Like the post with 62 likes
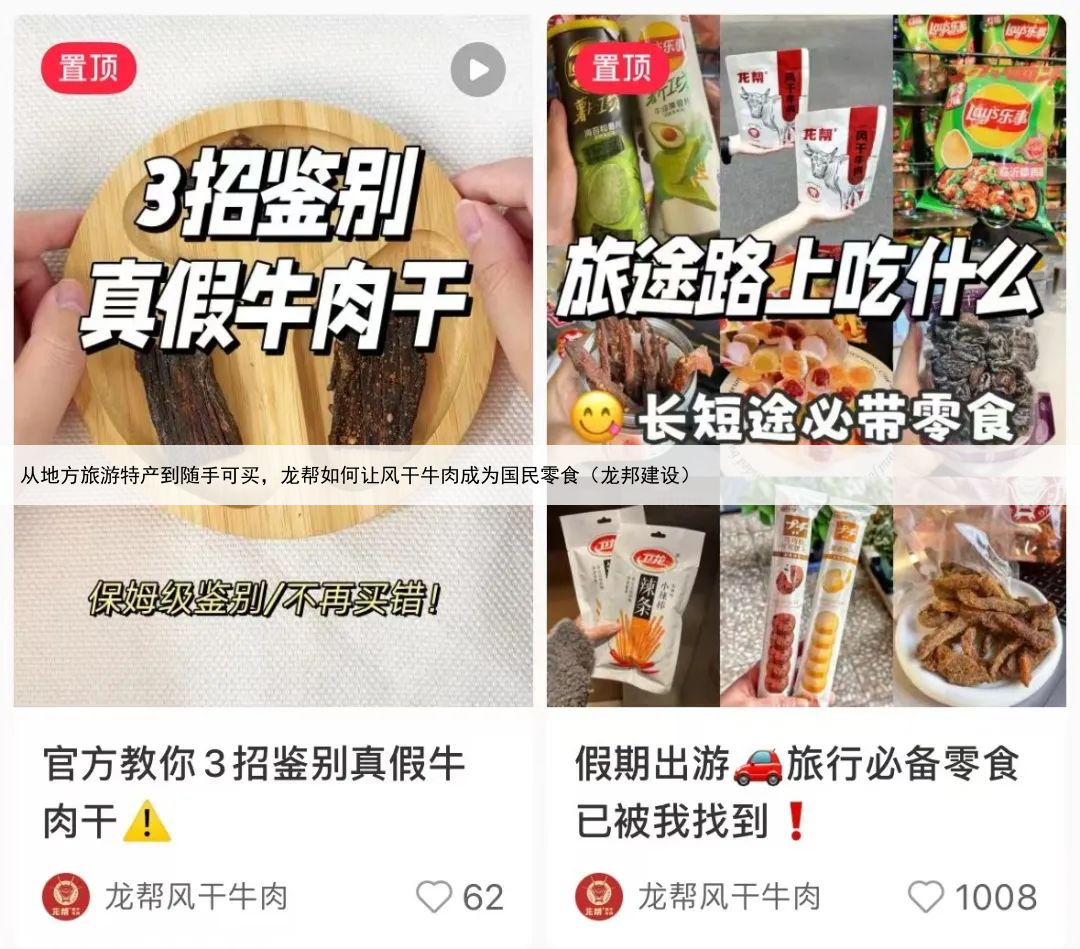1080x949 pixels. coord(434,897)
